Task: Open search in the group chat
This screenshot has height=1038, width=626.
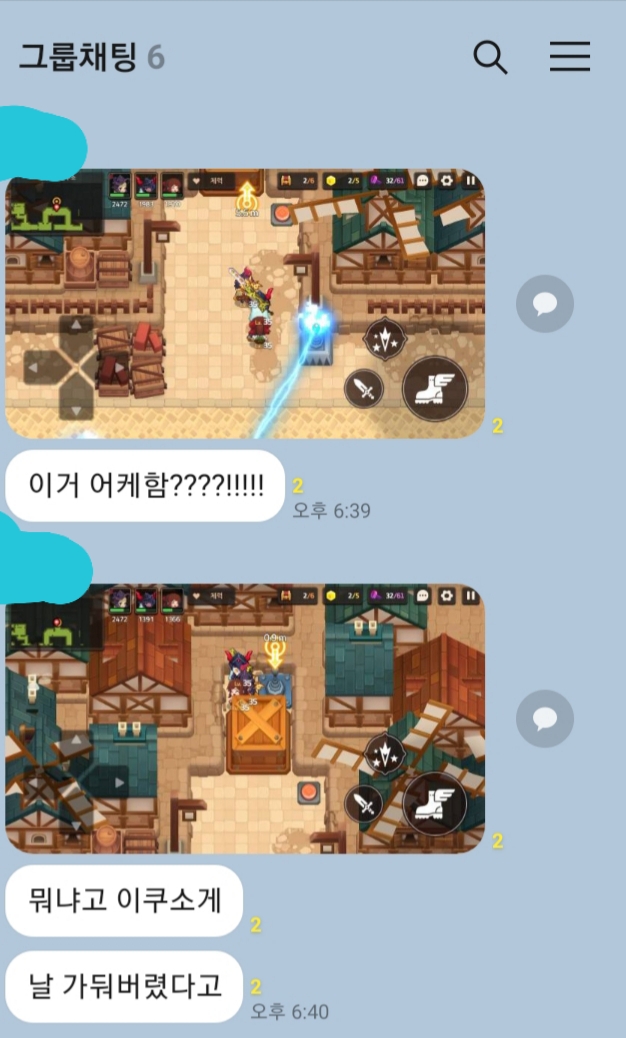Action: (490, 57)
